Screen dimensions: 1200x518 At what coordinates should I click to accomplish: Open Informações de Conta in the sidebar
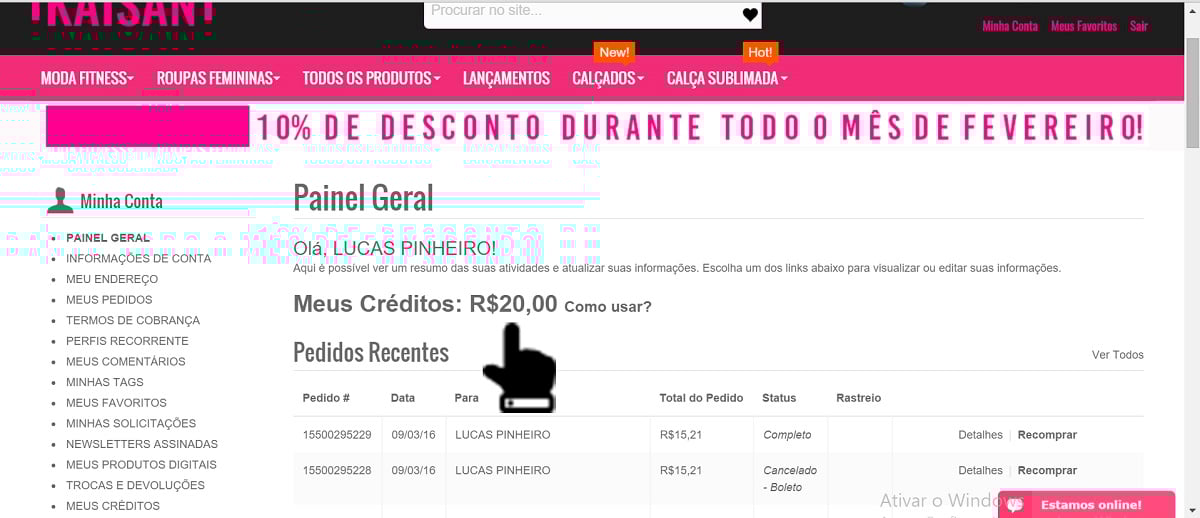[x=139, y=258]
